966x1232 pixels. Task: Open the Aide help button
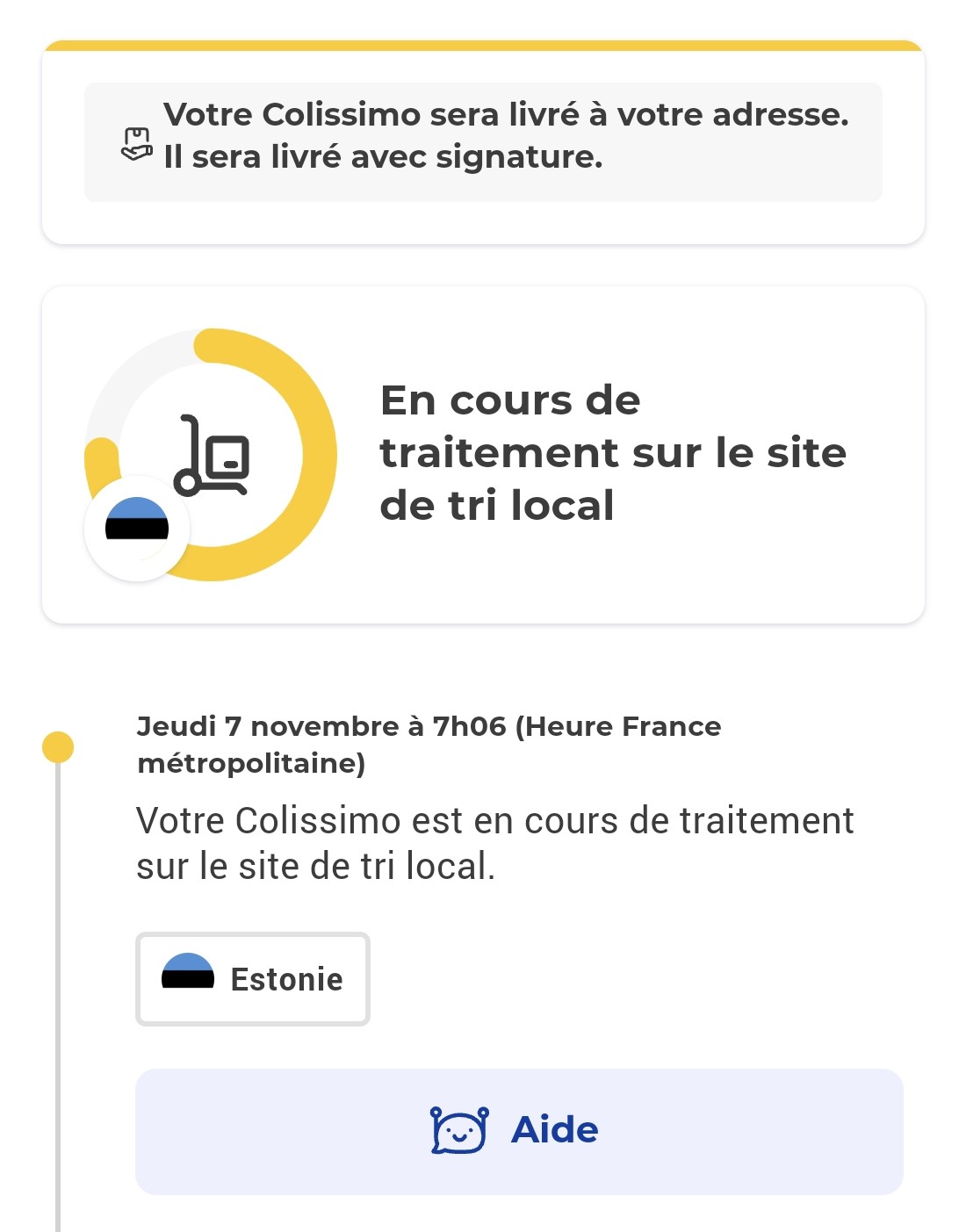pos(518,1131)
